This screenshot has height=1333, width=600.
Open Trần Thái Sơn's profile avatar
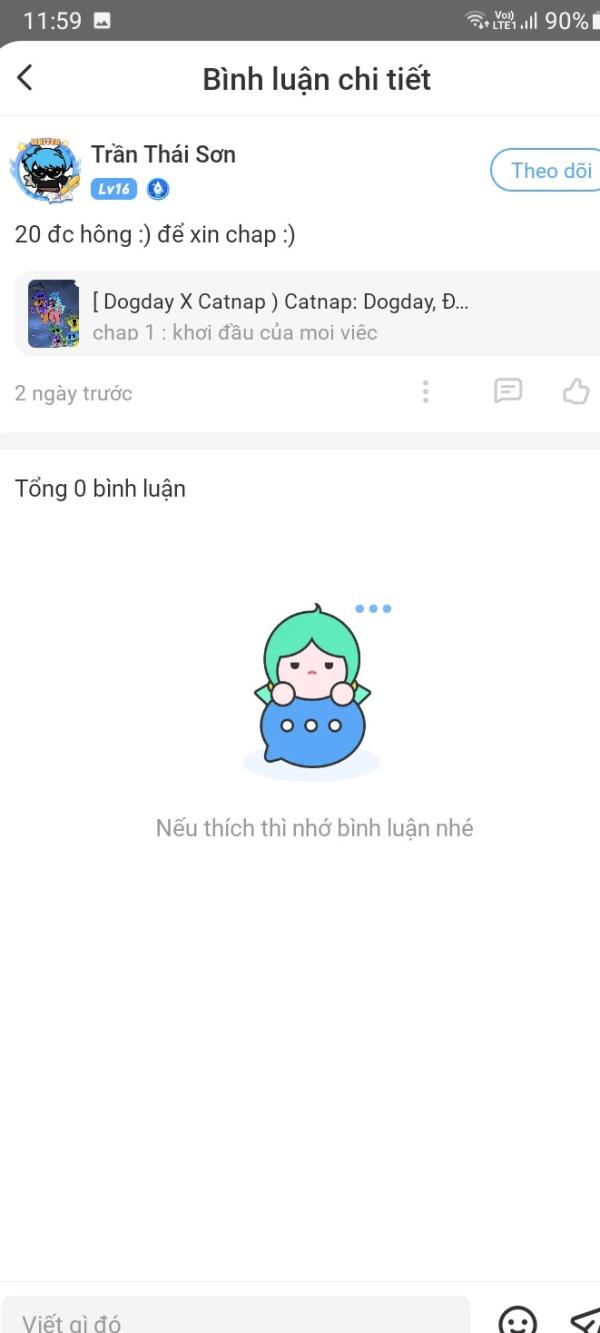point(44,171)
